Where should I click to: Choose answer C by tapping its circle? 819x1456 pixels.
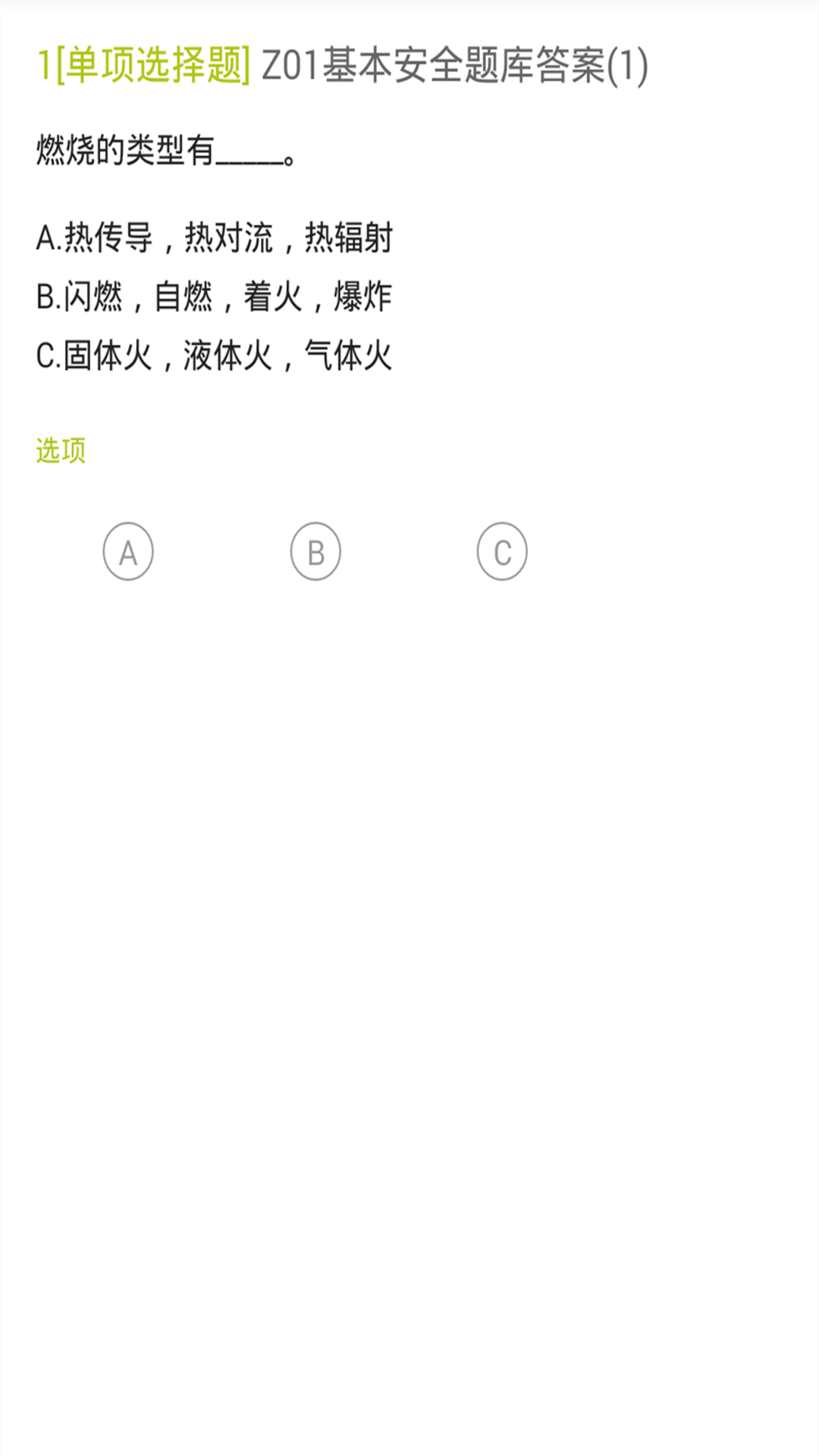pyautogui.click(x=503, y=552)
